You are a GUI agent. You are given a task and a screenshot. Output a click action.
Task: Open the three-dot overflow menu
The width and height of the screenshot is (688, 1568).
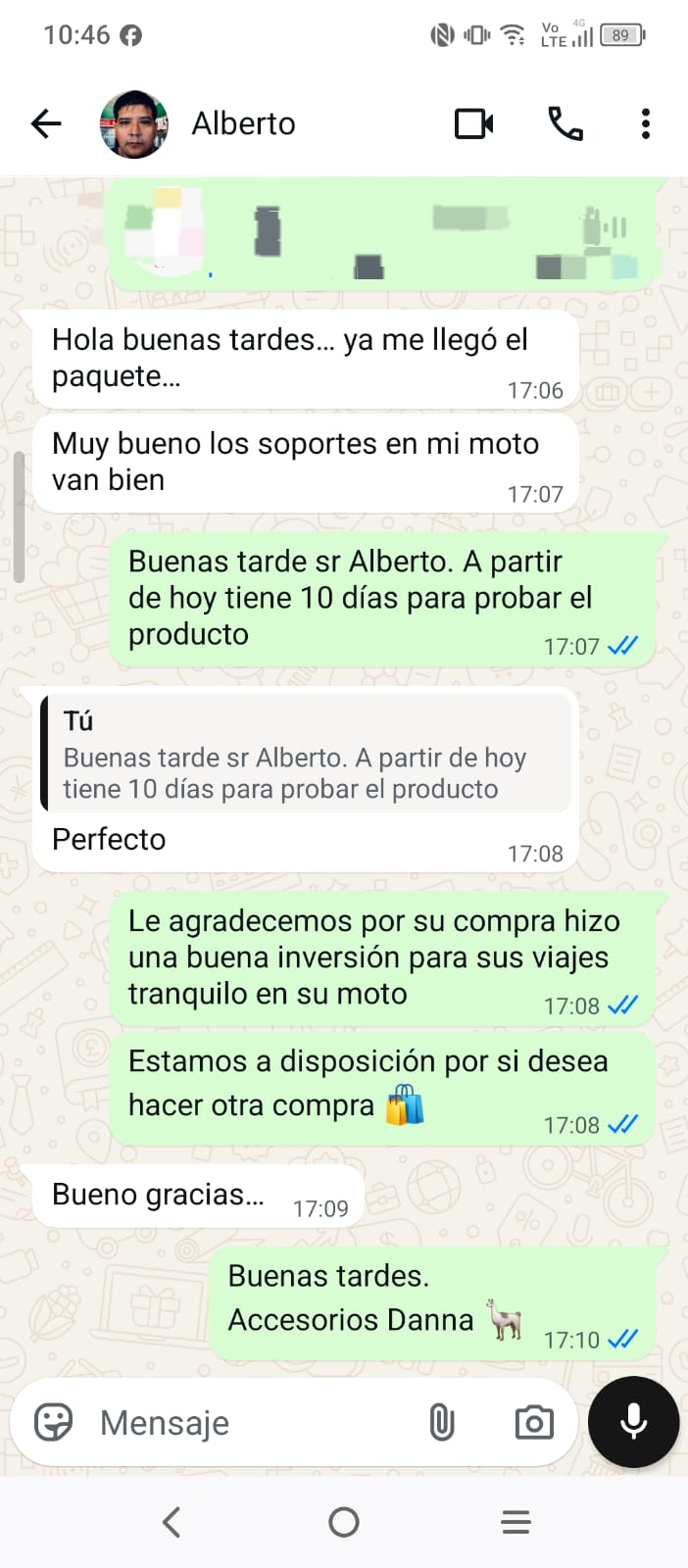pos(645,124)
